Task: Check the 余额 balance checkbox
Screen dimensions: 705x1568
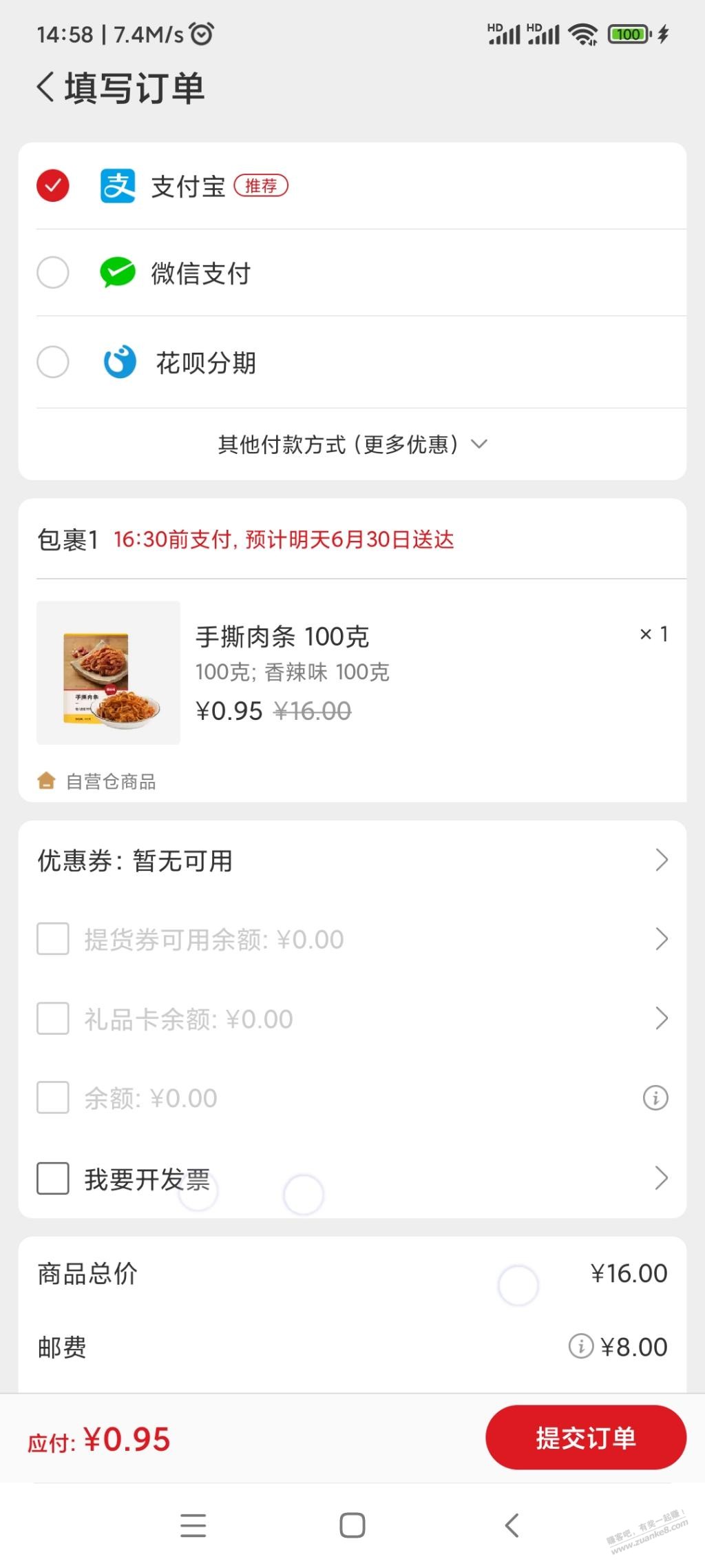Action: click(53, 1097)
